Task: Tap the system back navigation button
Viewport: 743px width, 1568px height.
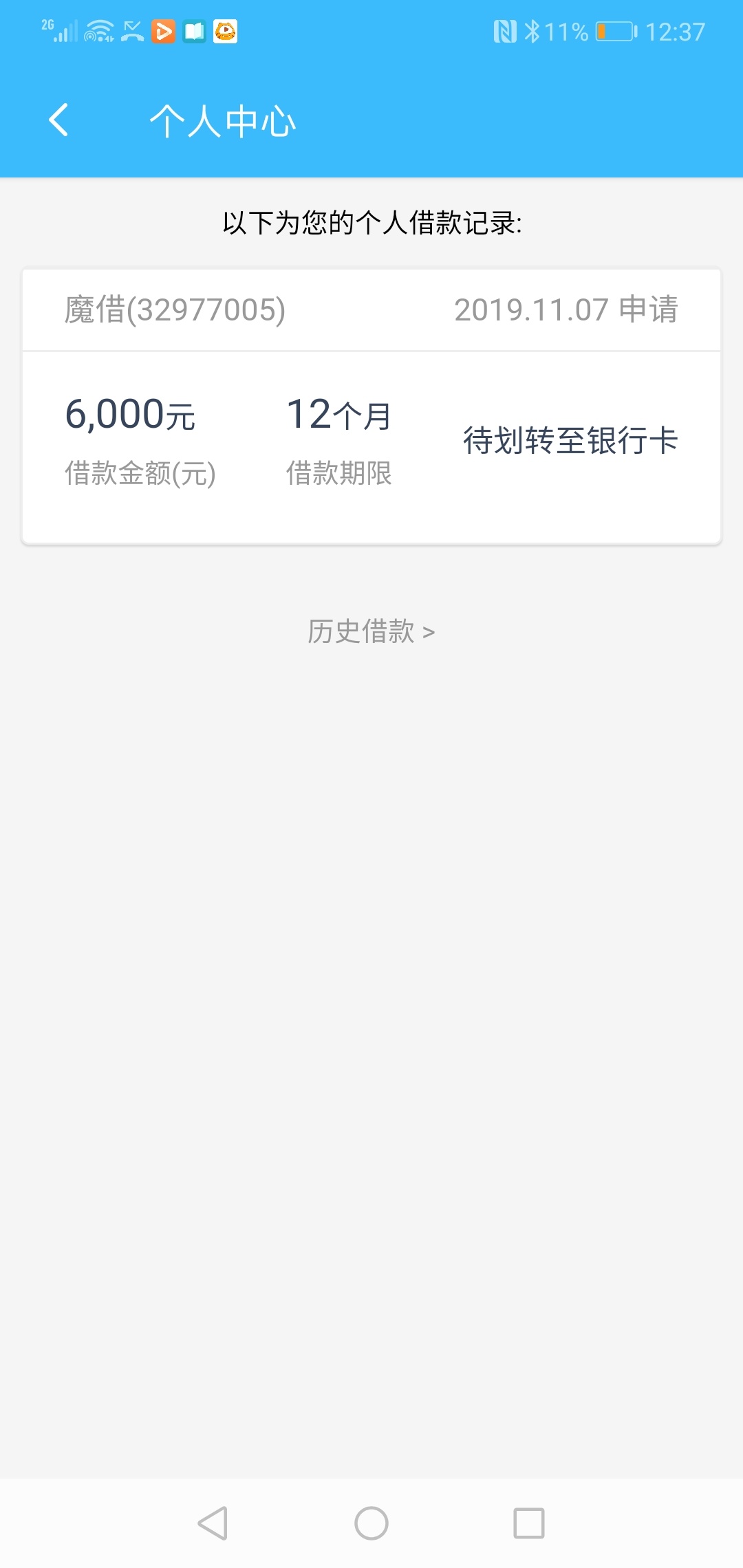Action: tap(213, 1523)
